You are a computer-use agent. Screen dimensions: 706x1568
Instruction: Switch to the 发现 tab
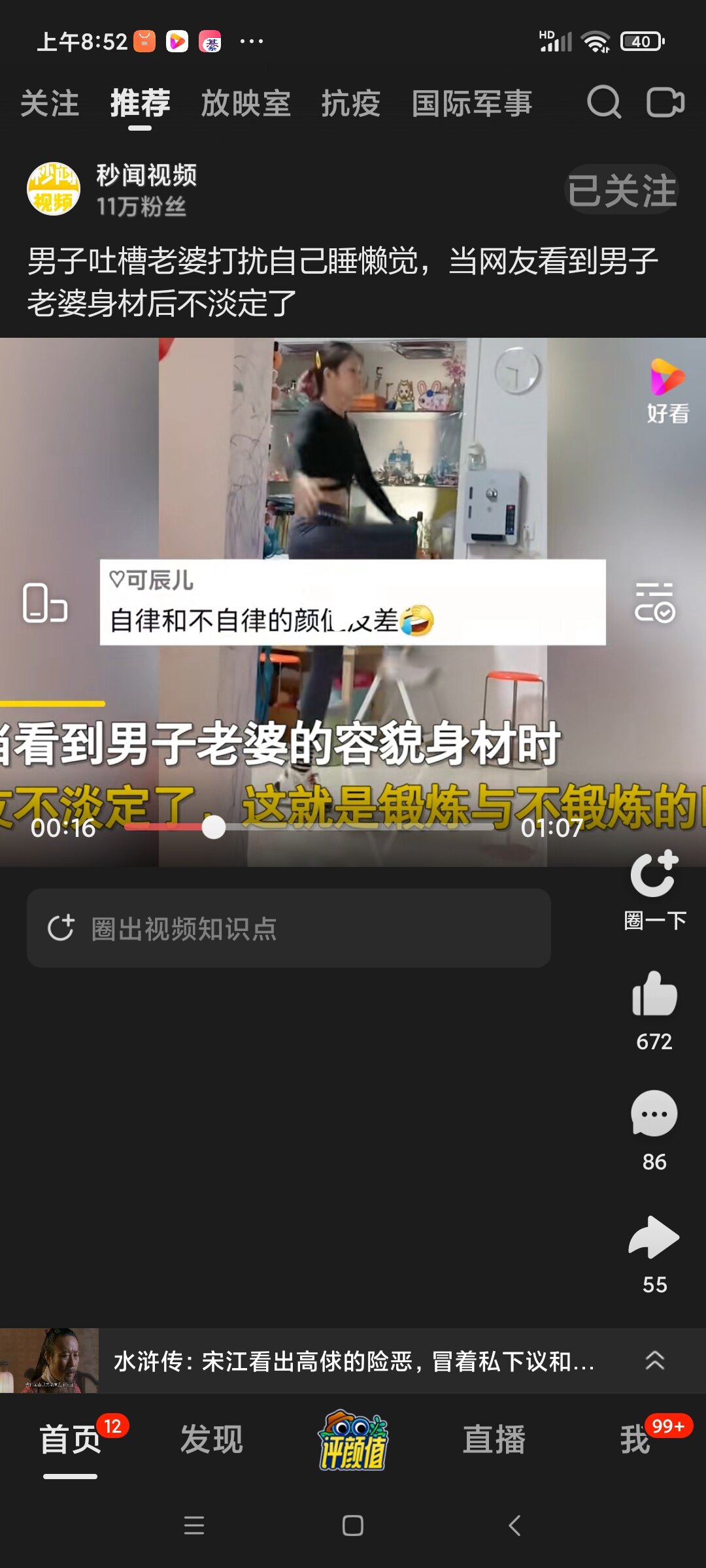[x=211, y=1440]
